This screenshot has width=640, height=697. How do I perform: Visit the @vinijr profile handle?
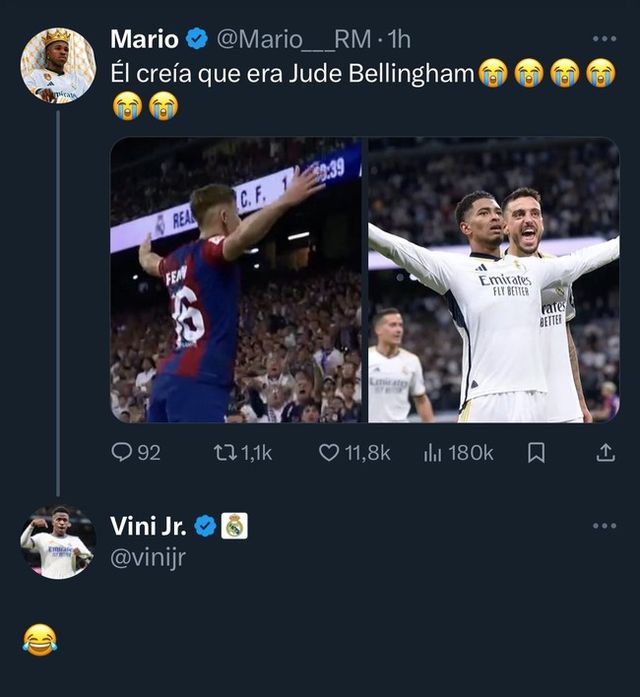coord(147,558)
